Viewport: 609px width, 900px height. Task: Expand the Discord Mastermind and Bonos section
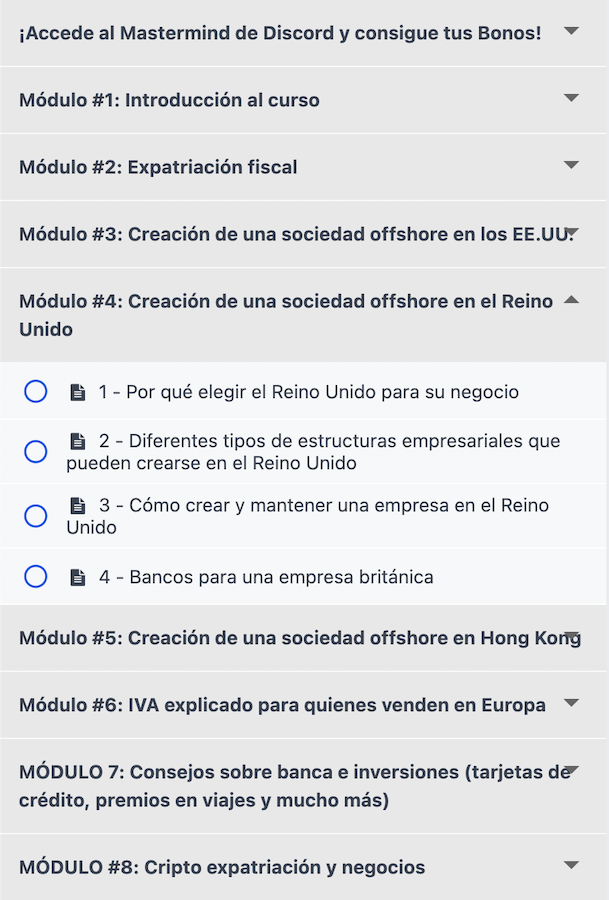coord(280,32)
